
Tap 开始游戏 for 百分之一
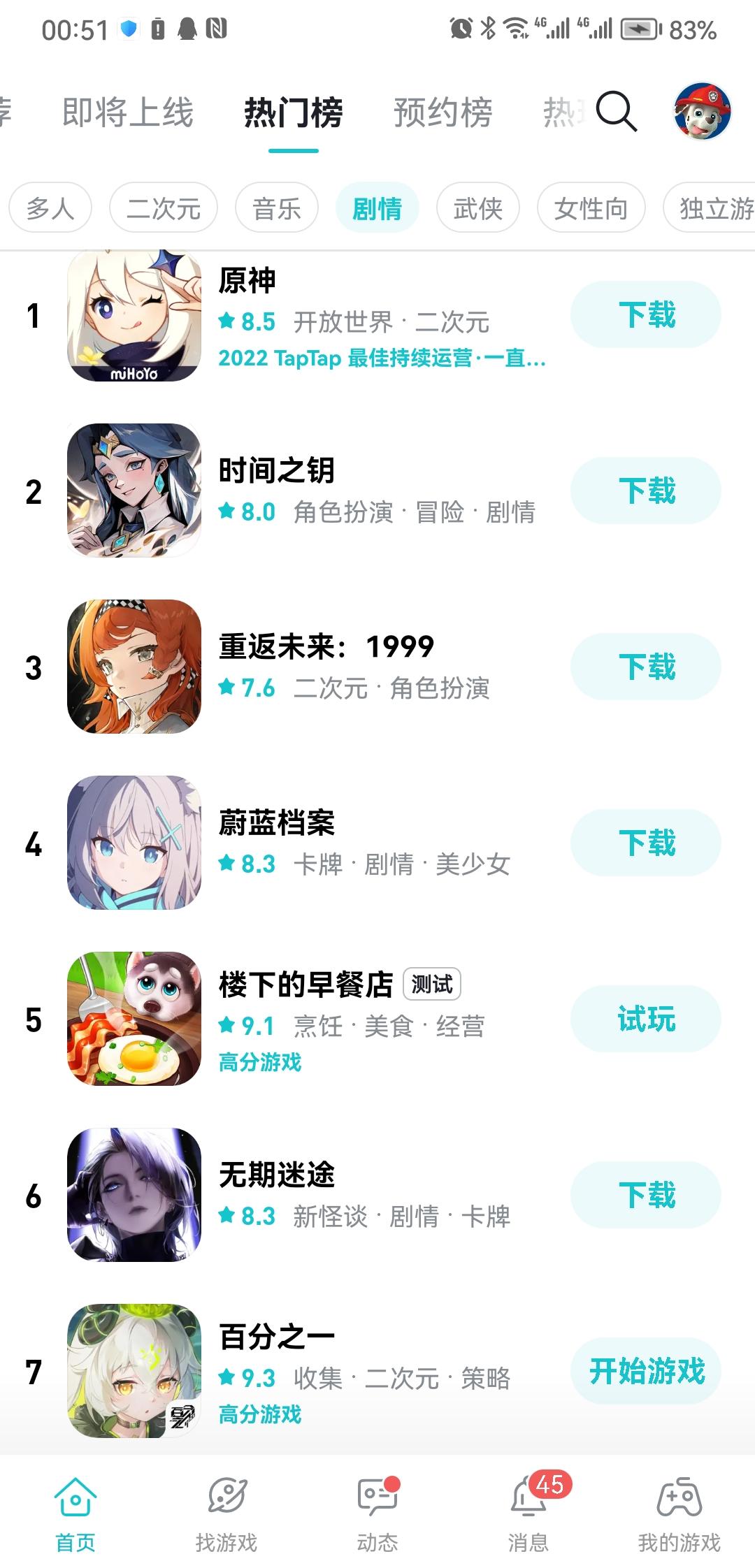tap(646, 1371)
